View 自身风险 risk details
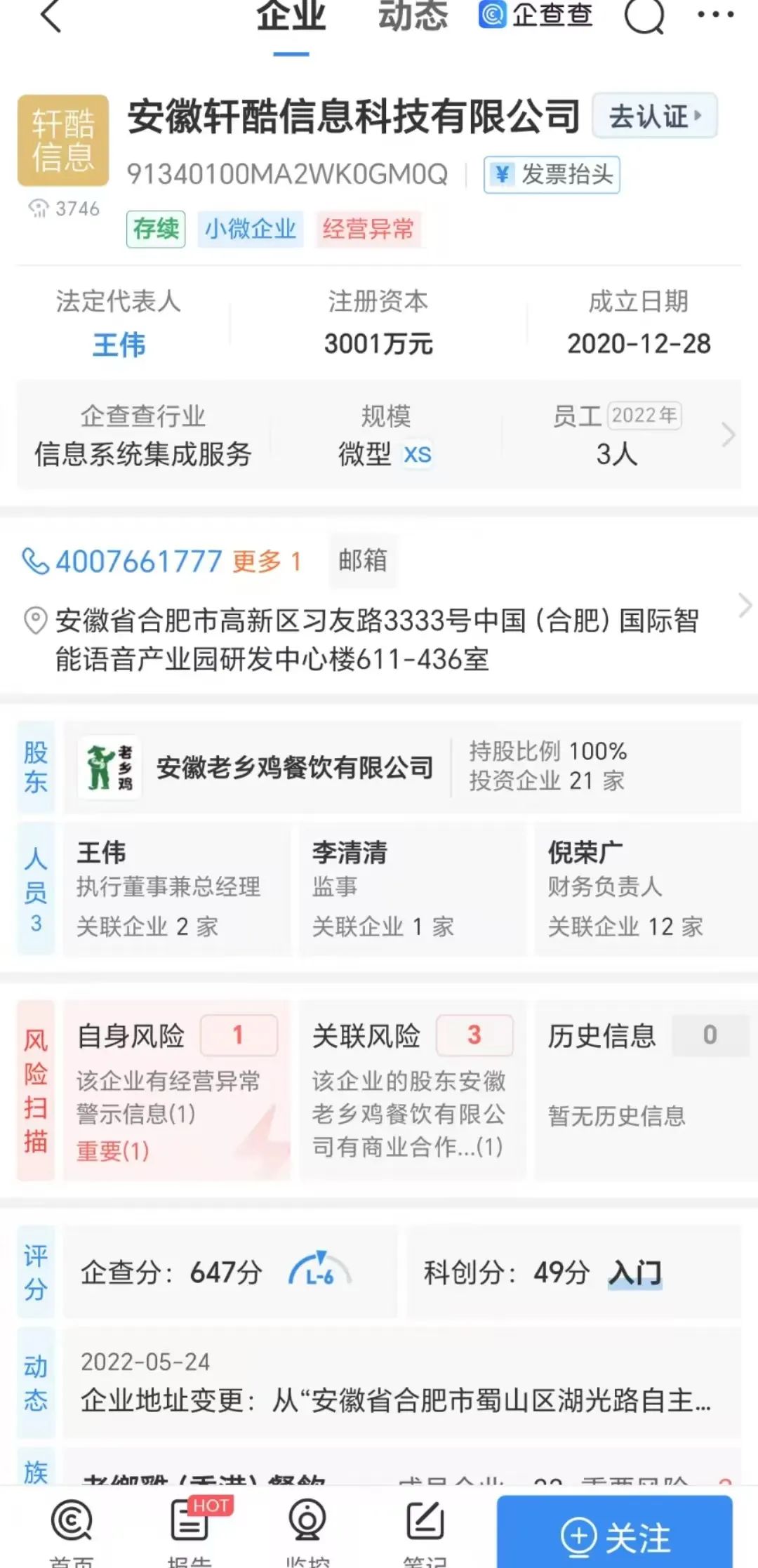 (x=177, y=1090)
